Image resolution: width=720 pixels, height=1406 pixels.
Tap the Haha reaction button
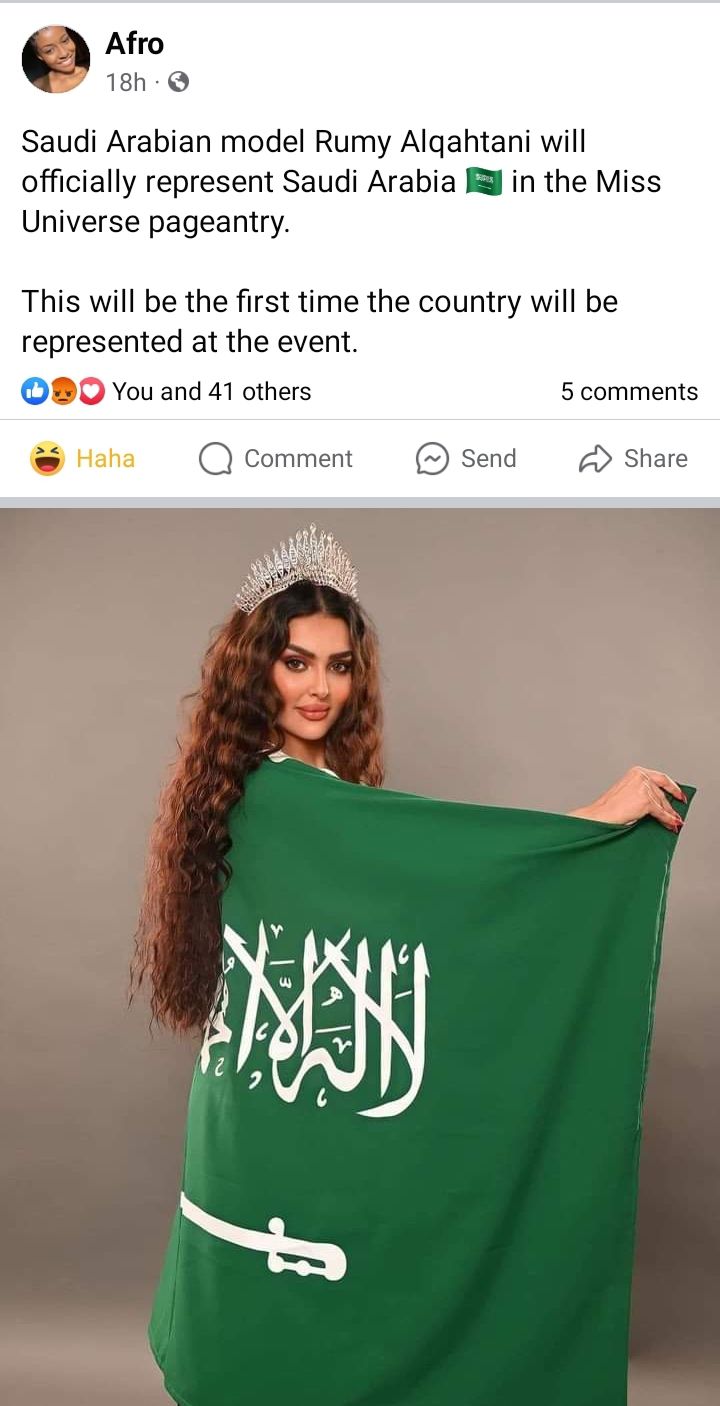pyautogui.click(x=84, y=459)
